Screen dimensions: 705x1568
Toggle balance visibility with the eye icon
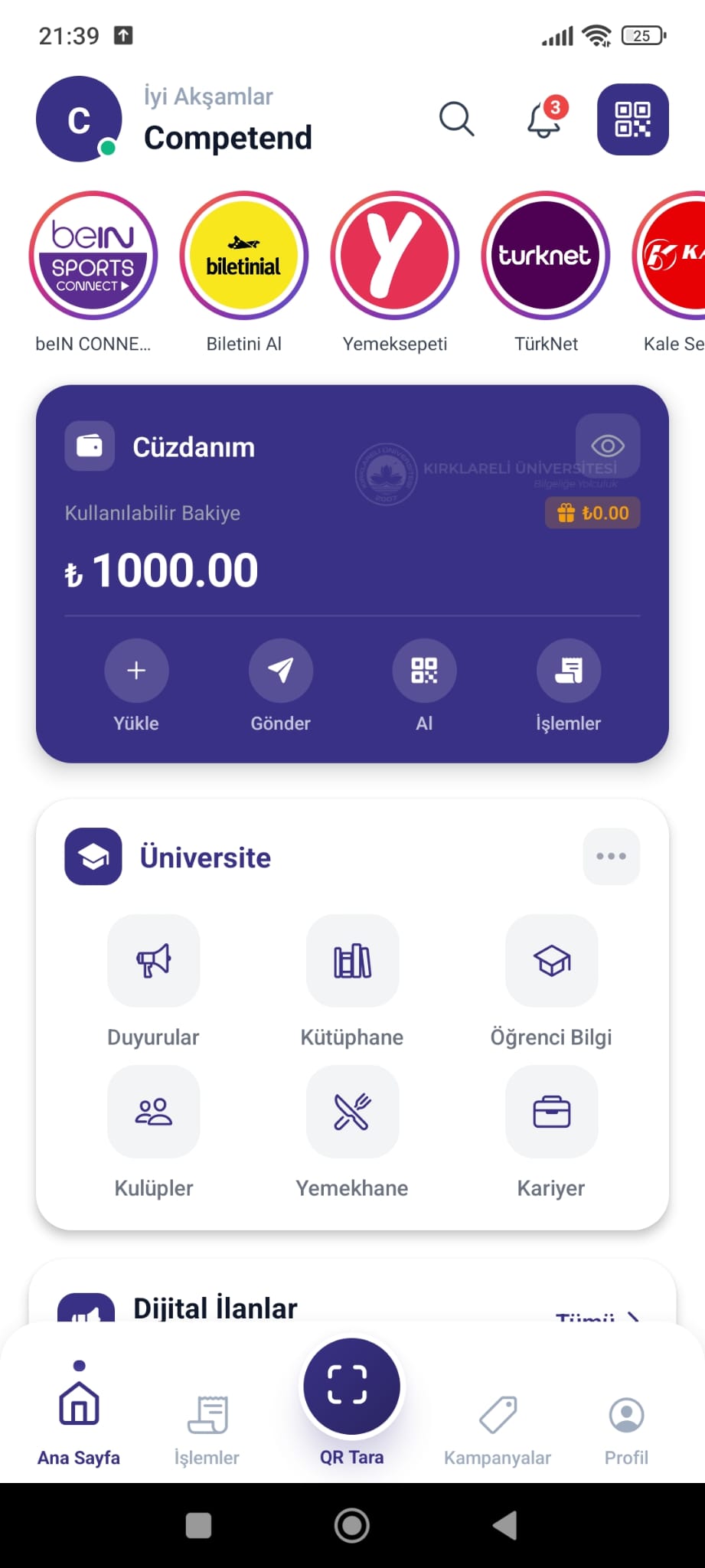tap(607, 446)
